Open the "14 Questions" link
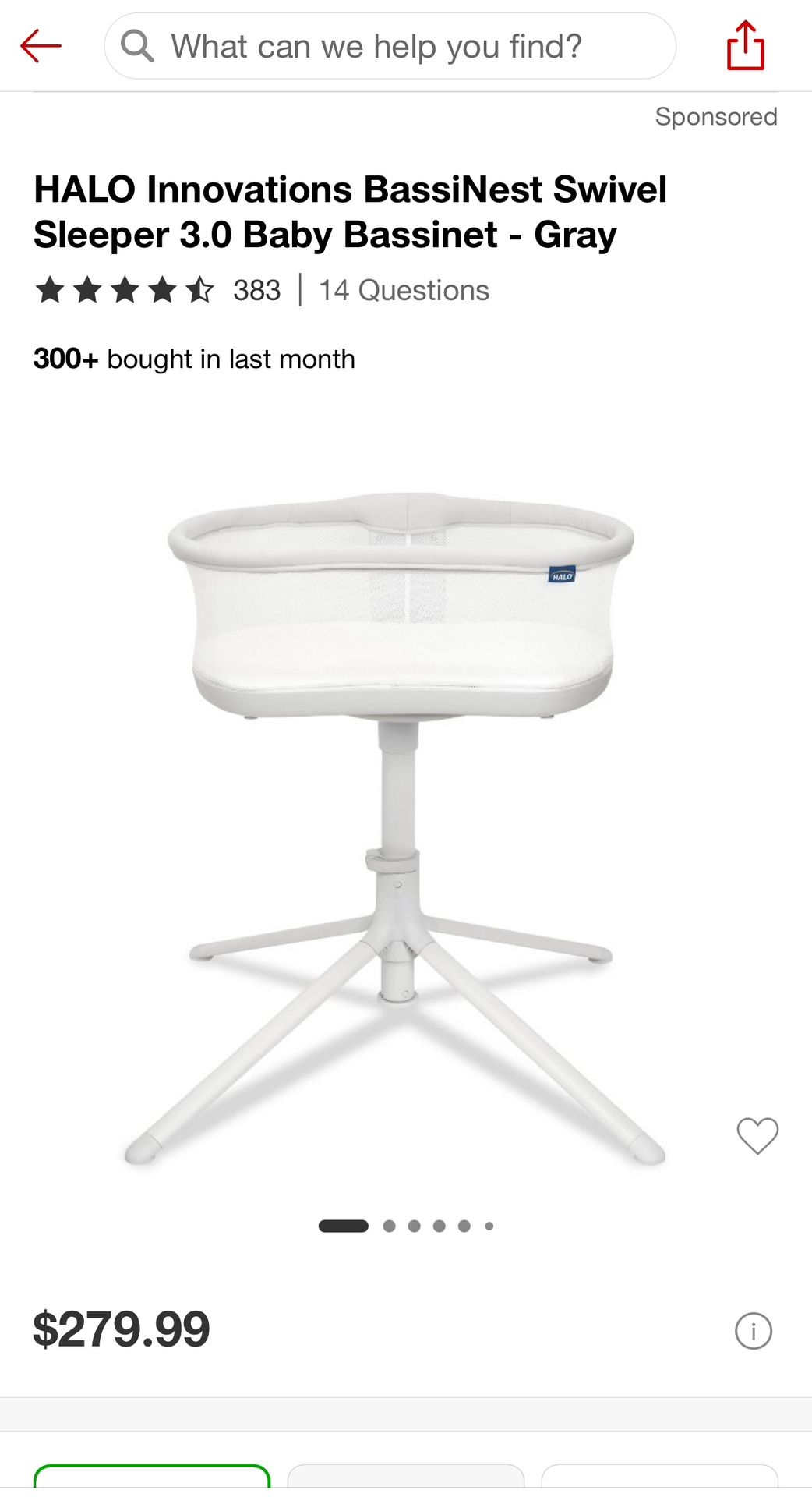The width and height of the screenshot is (812, 1497). [x=402, y=290]
